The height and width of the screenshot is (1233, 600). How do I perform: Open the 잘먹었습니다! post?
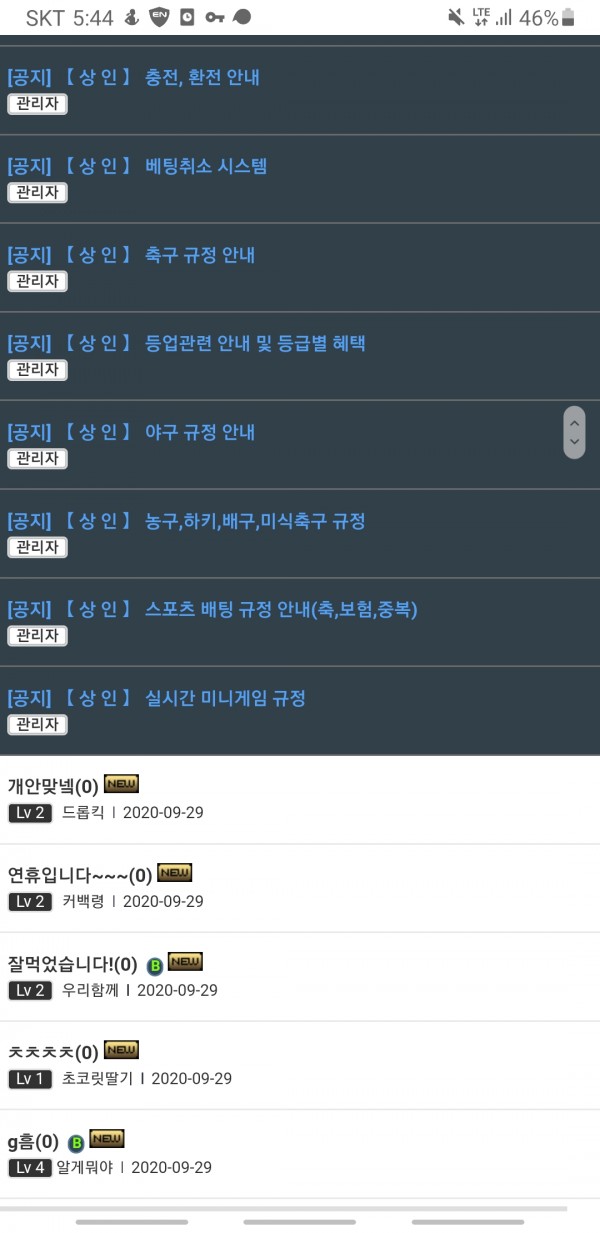72,965
